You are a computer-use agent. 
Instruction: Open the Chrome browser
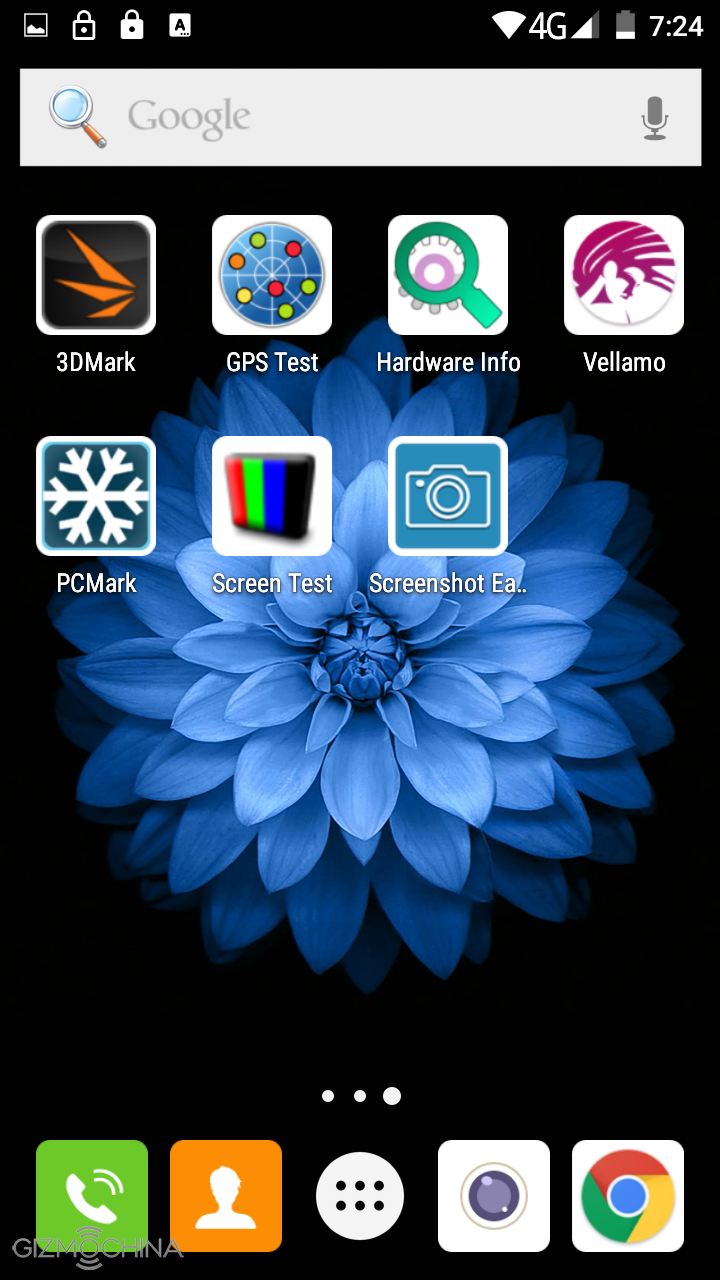(628, 1196)
